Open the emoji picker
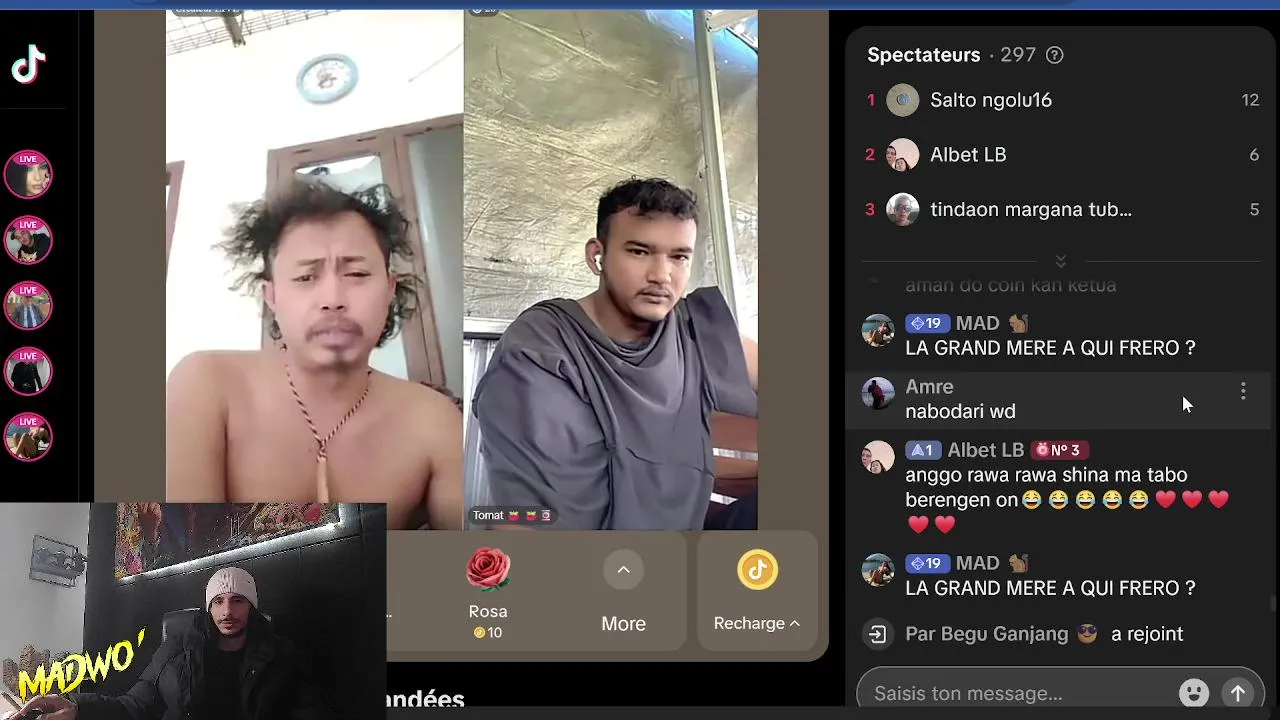Screen dimensions: 1280x720 (x=1193, y=693)
